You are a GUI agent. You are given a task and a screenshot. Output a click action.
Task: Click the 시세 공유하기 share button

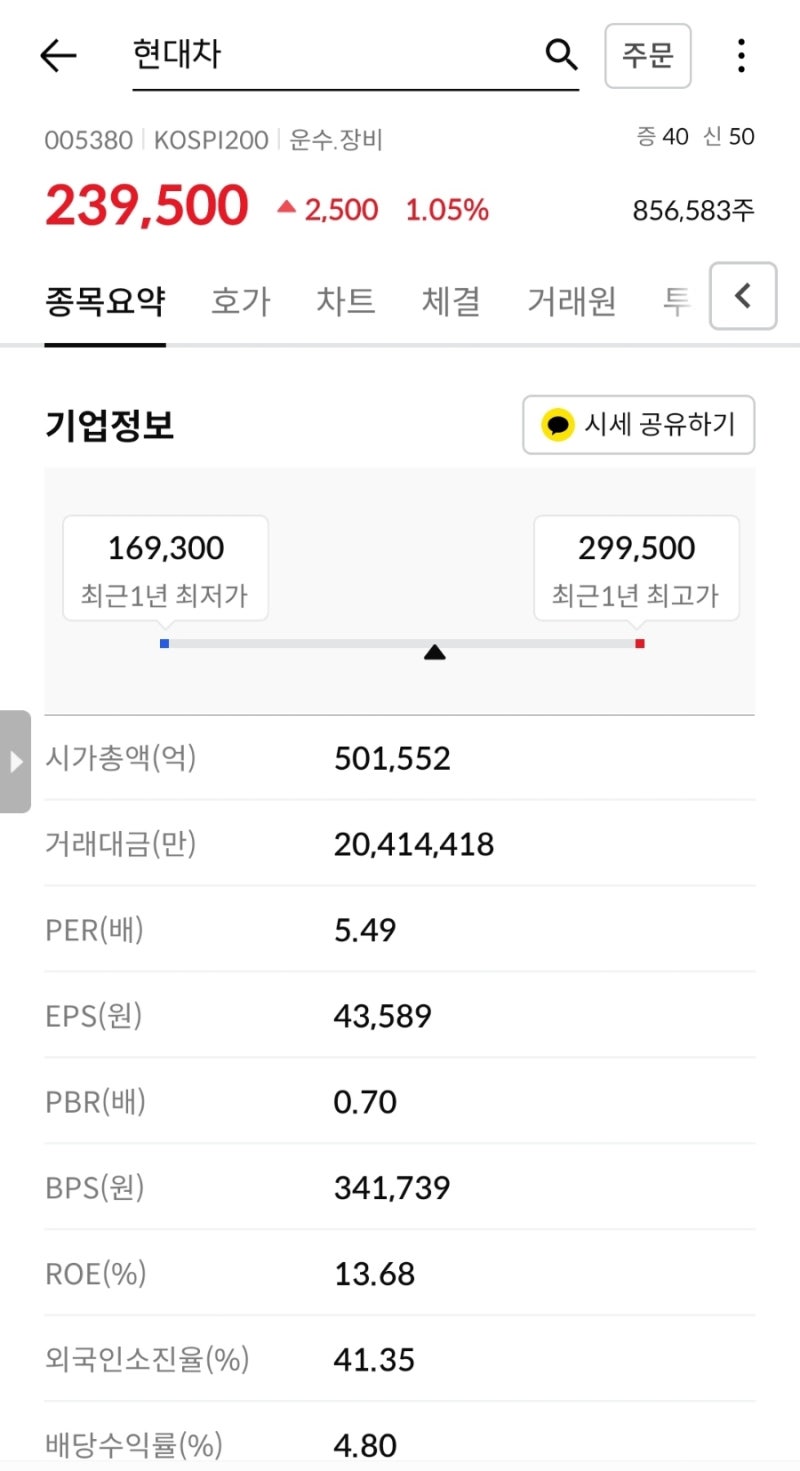point(638,424)
